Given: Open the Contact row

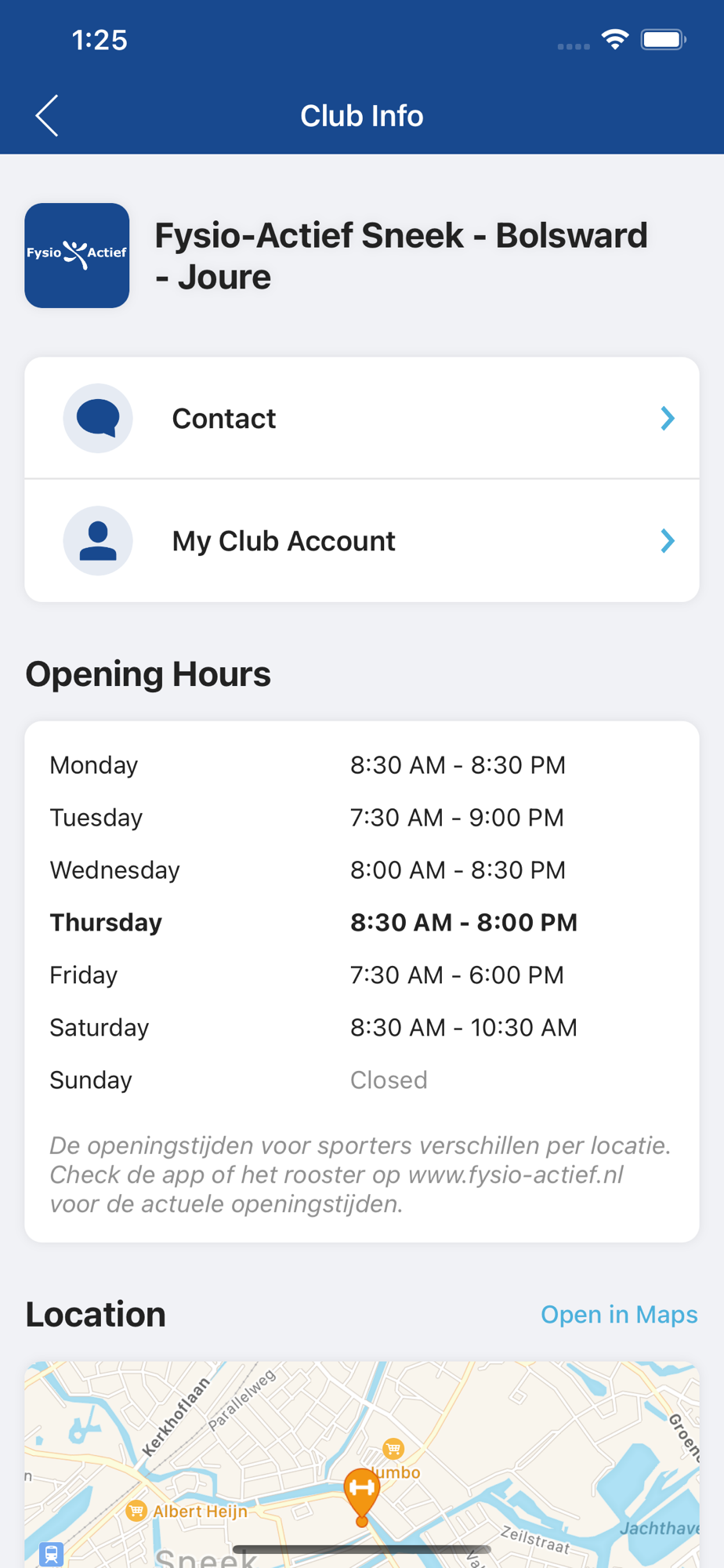Looking at the screenshot, I should [x=362, y=418].
